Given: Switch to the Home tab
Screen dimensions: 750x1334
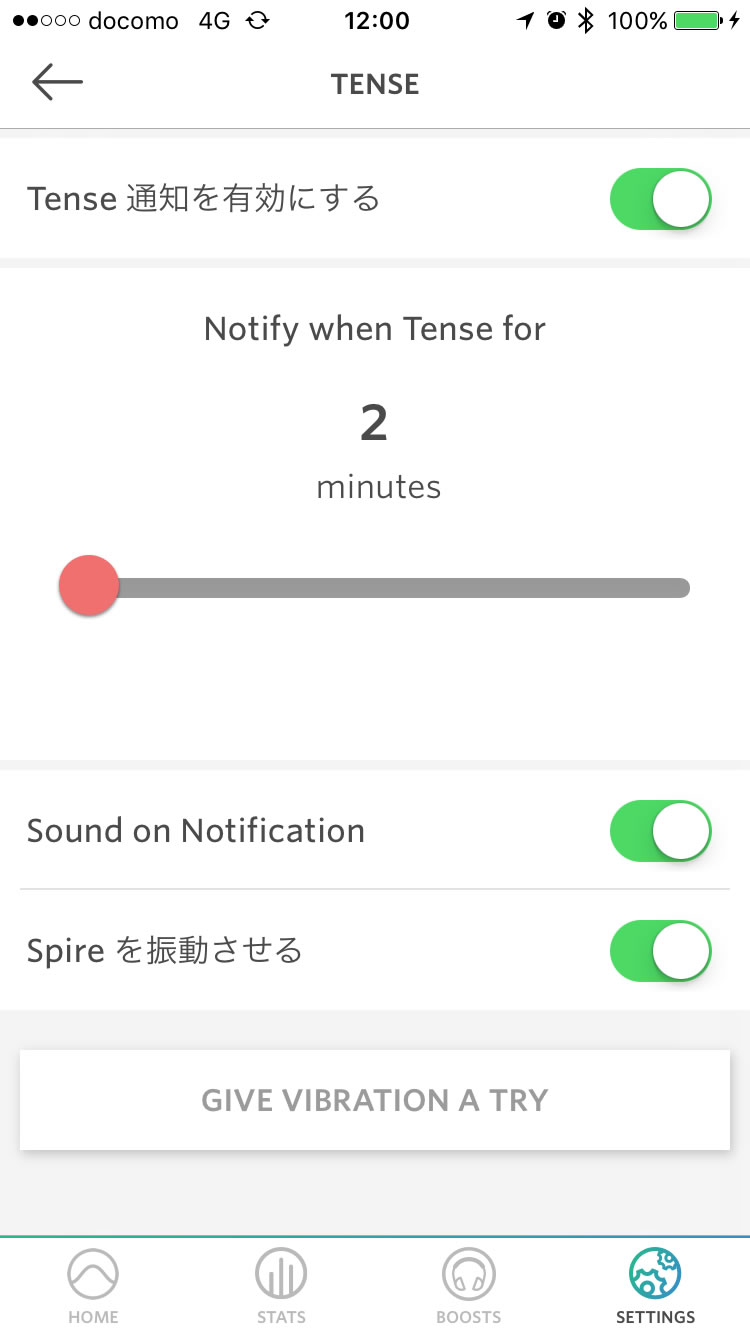Looking at the screenshot, I should point(93,1287).
